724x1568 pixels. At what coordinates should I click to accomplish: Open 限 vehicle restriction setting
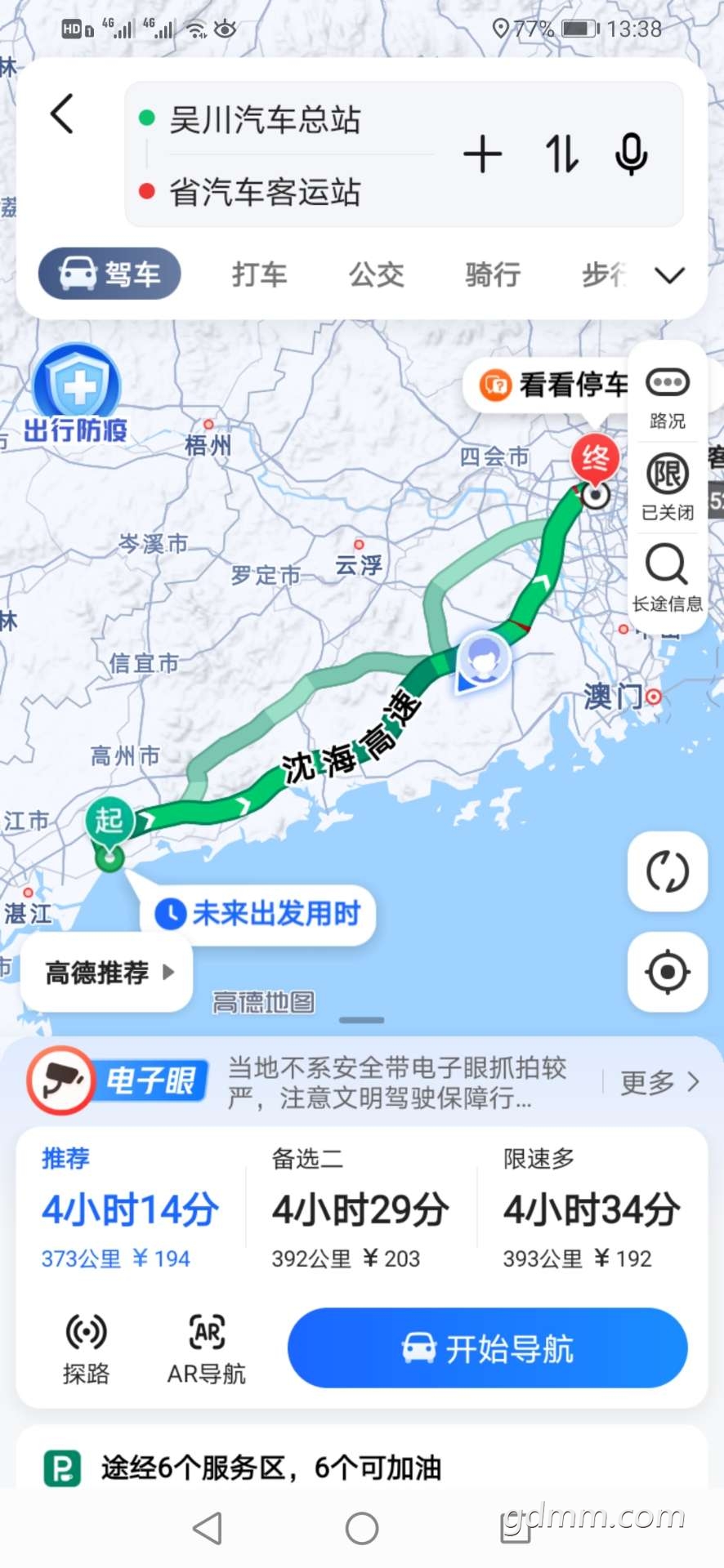pyautogui.click(x=667, y=488)
